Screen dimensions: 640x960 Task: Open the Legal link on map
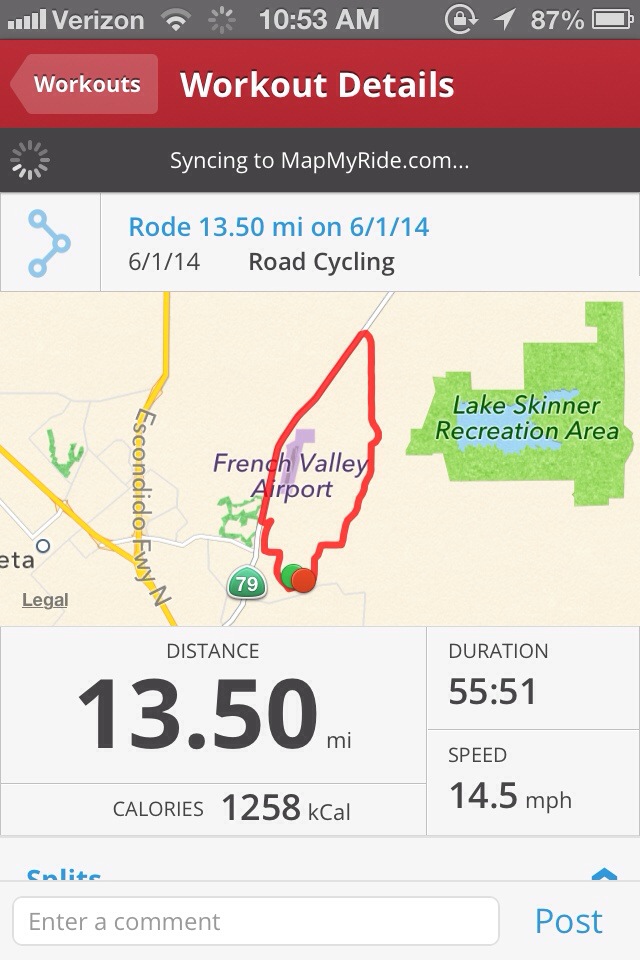pos(45,600)
